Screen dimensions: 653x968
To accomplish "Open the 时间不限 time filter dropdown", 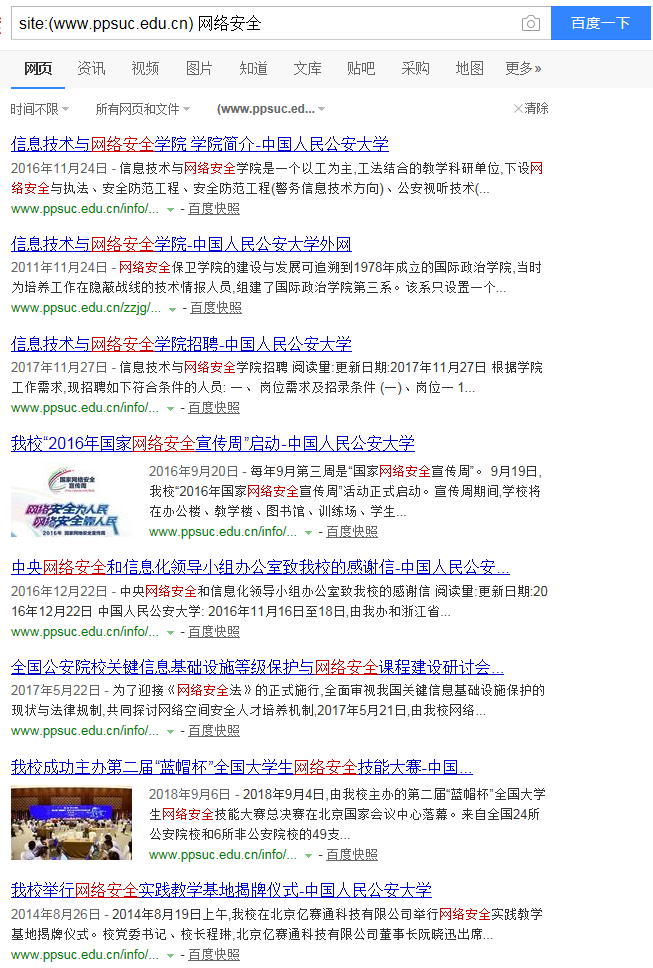I will 40,108.
